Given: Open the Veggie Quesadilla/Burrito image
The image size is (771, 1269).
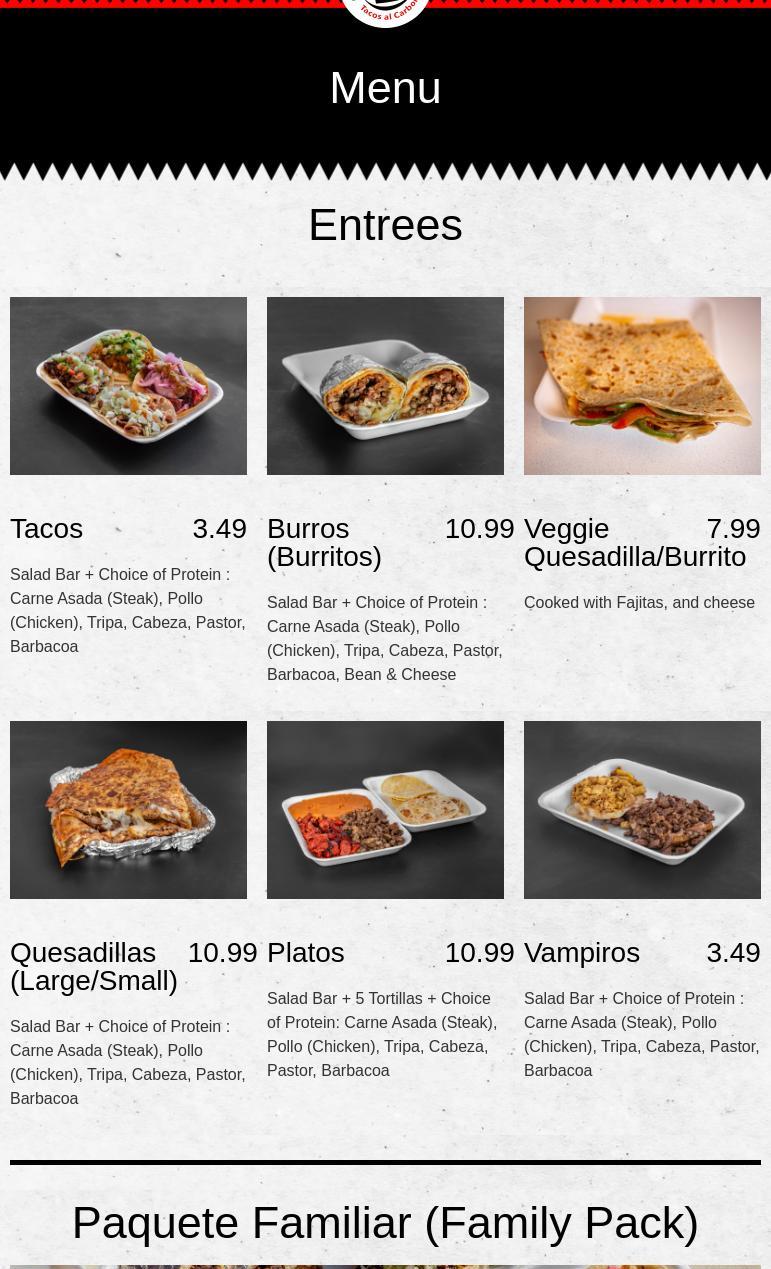Looking at the screenshot, I should coord(642,385).
